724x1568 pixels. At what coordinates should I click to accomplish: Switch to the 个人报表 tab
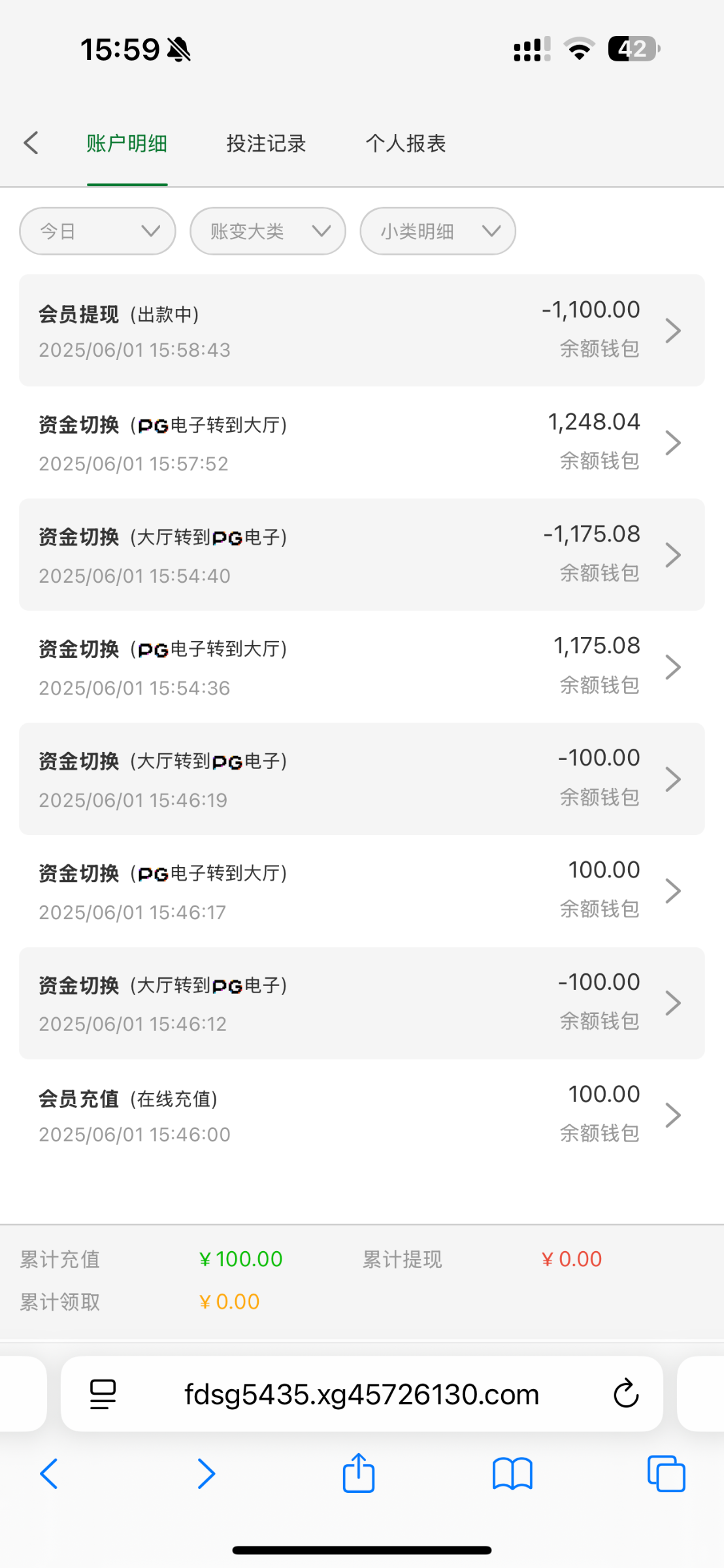tap(405, 143)
